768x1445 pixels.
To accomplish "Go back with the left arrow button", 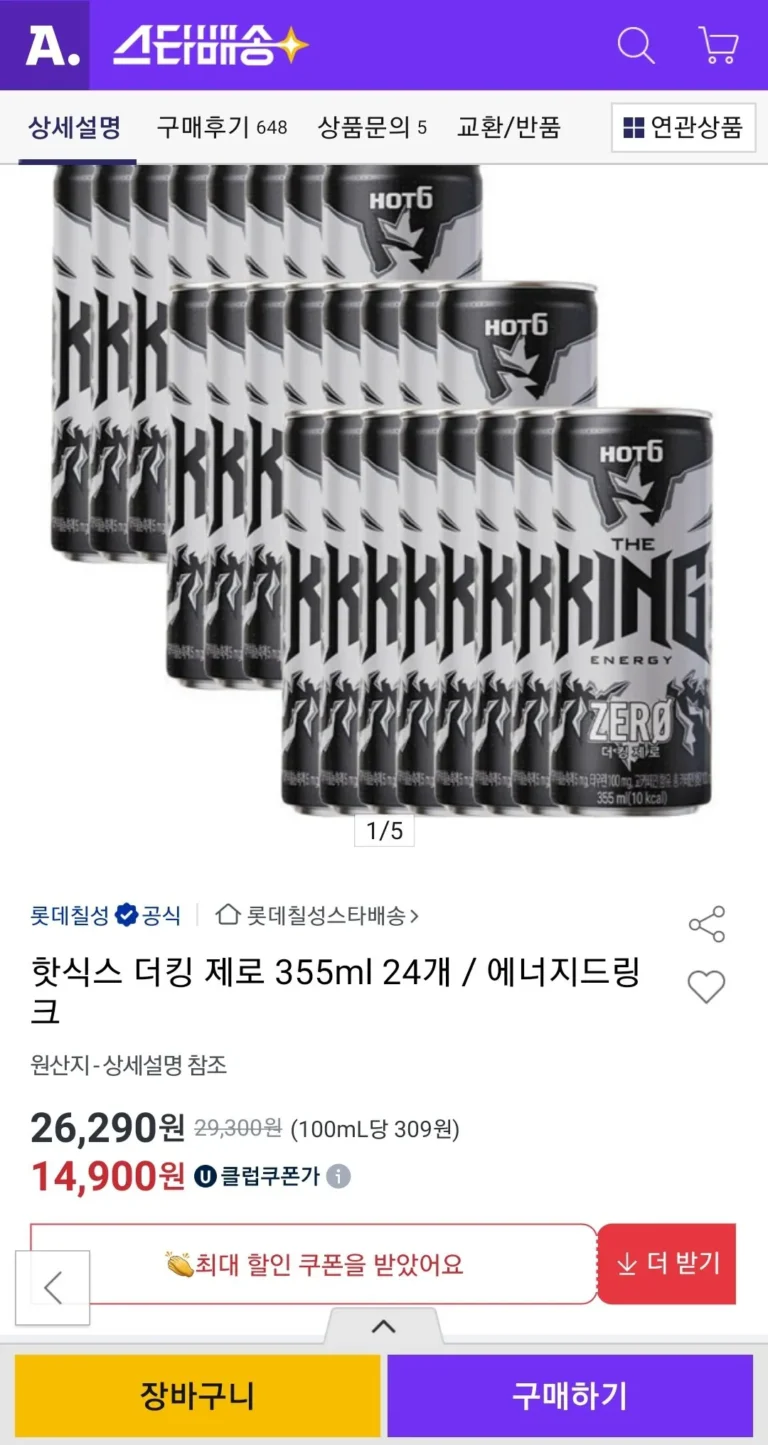I will pos(53,1288).
